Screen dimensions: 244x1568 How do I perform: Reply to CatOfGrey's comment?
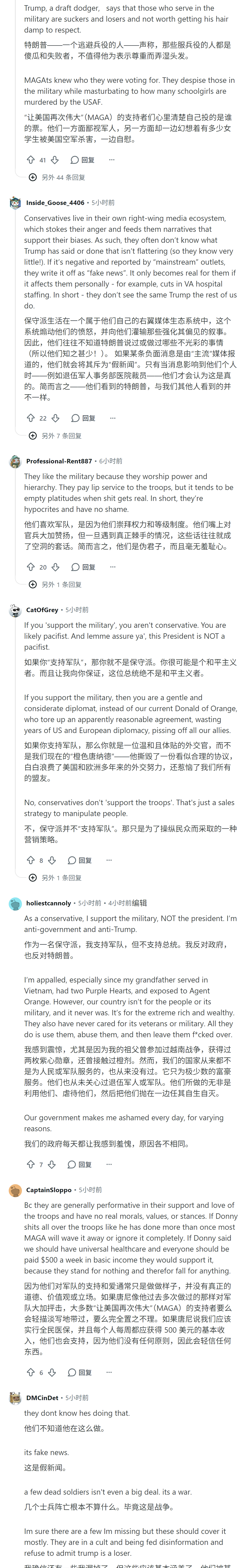[x=80, y=860]
